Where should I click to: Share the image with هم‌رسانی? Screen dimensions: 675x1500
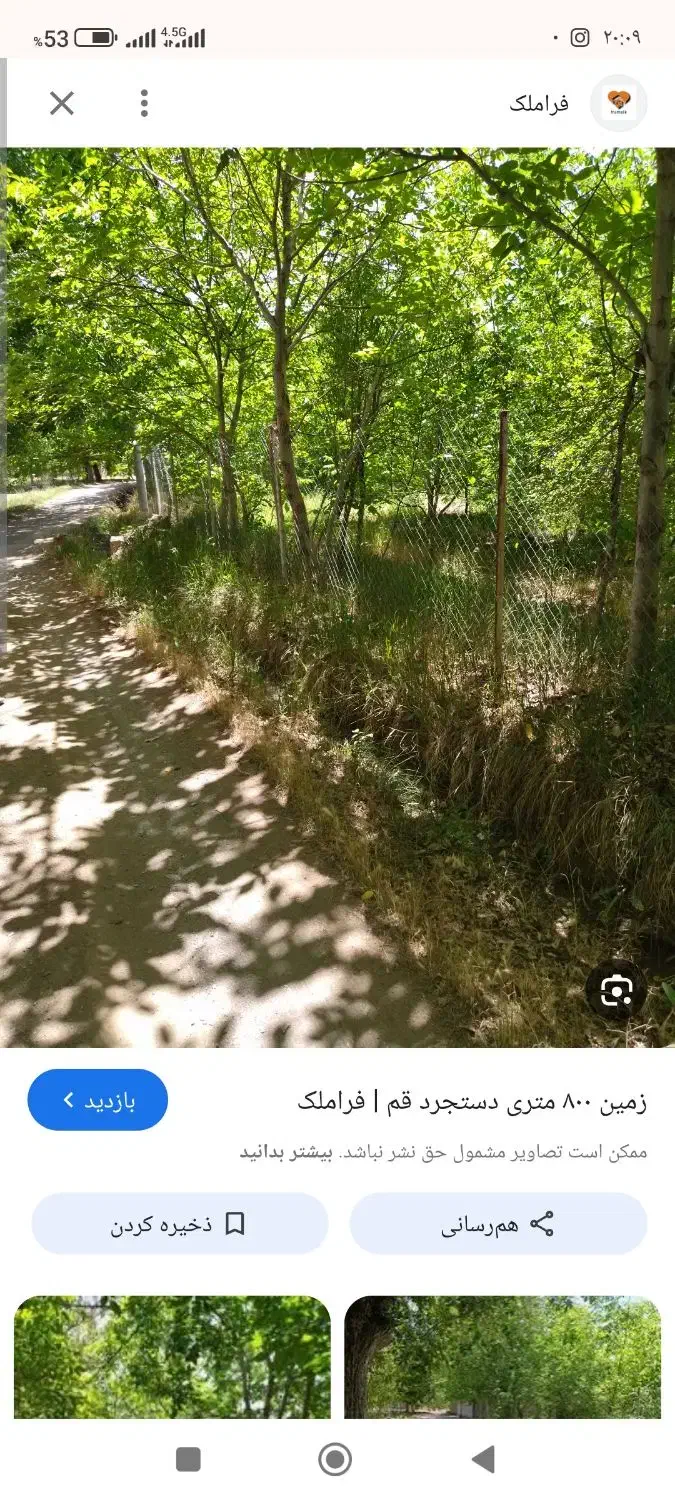[498, 1224]
